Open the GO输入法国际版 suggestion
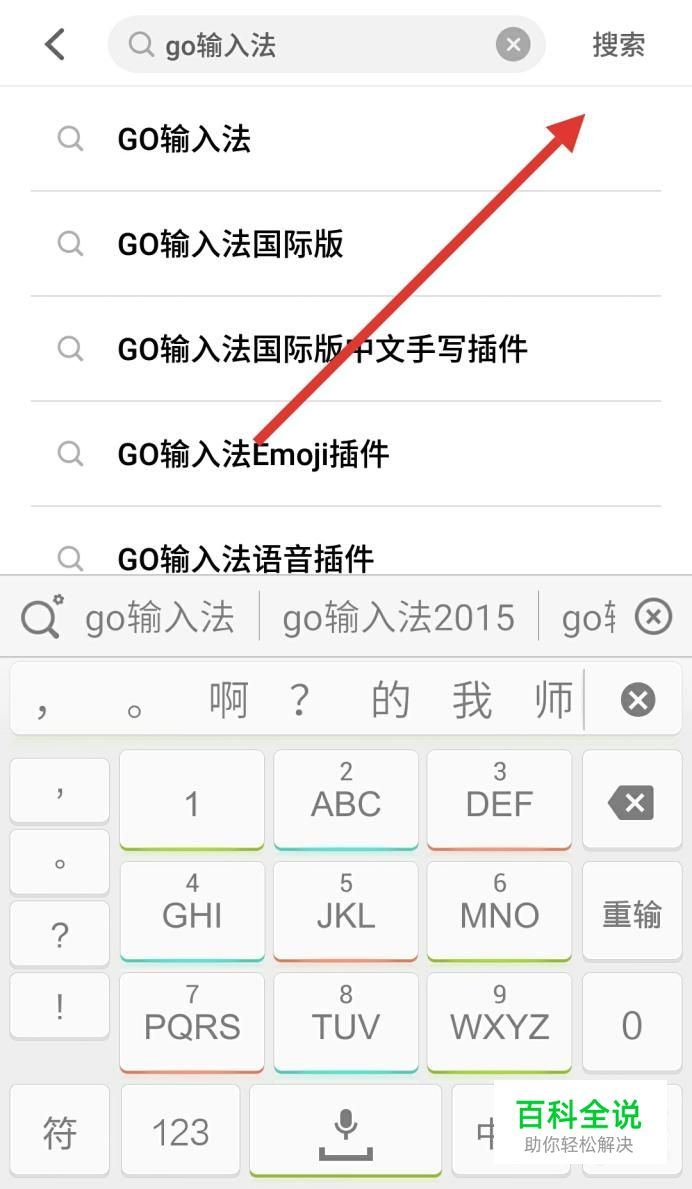This screenshot has height=1189, width=692. [230, 244]
